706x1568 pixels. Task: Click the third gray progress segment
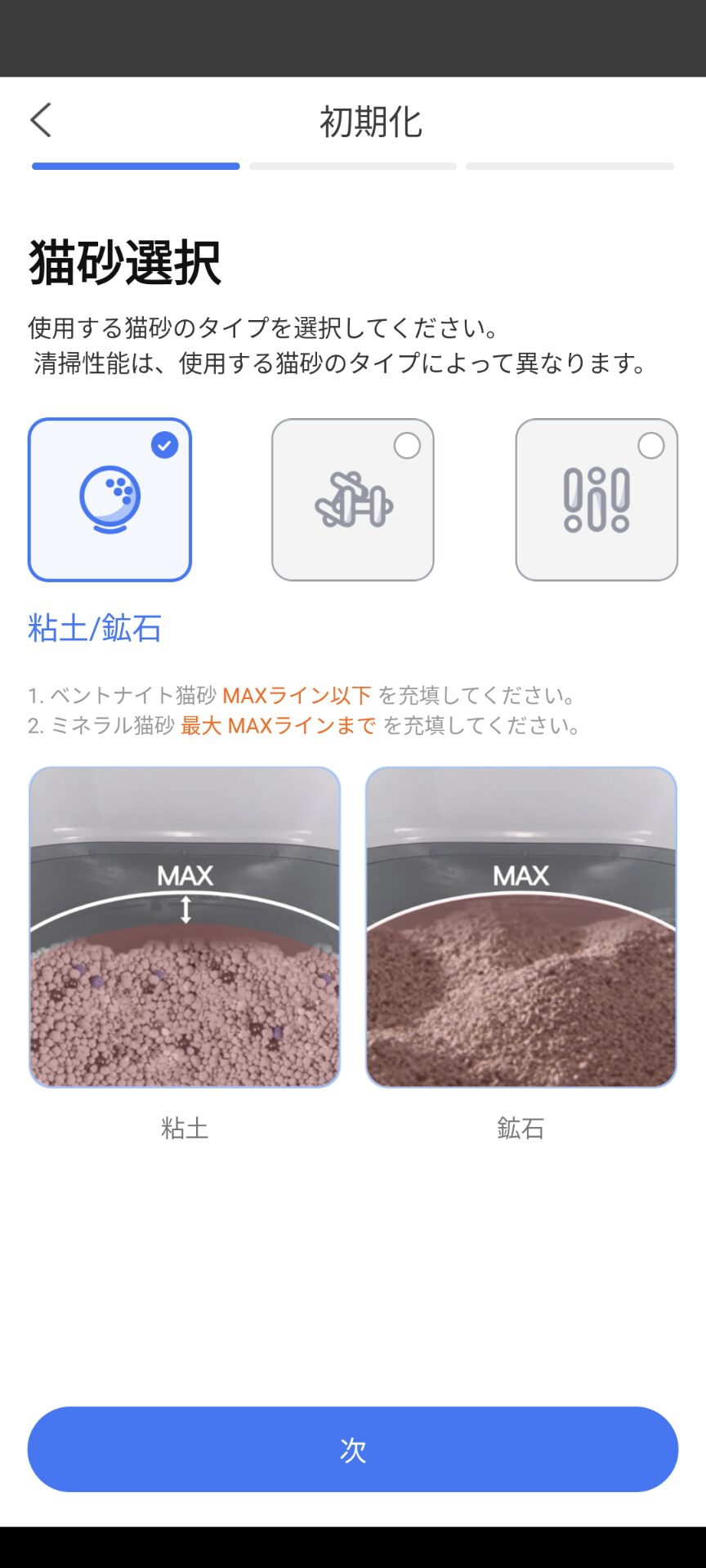[x=570, y=166]
